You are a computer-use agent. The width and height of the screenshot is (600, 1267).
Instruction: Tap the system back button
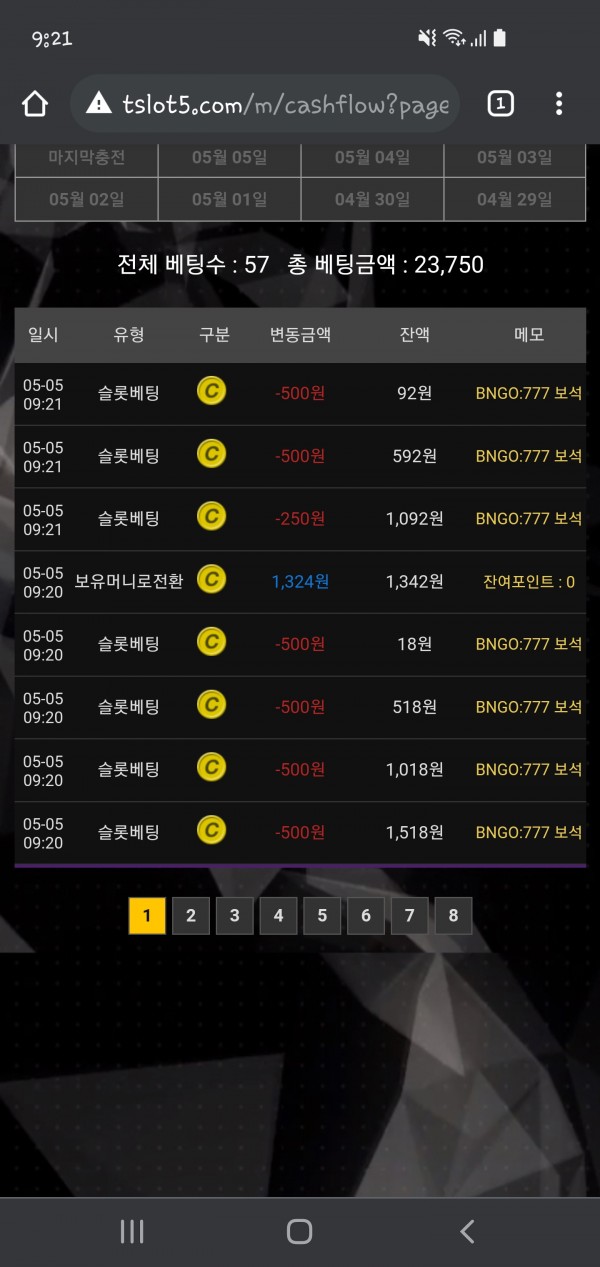pyautogui.click(x=466, y=1231)
